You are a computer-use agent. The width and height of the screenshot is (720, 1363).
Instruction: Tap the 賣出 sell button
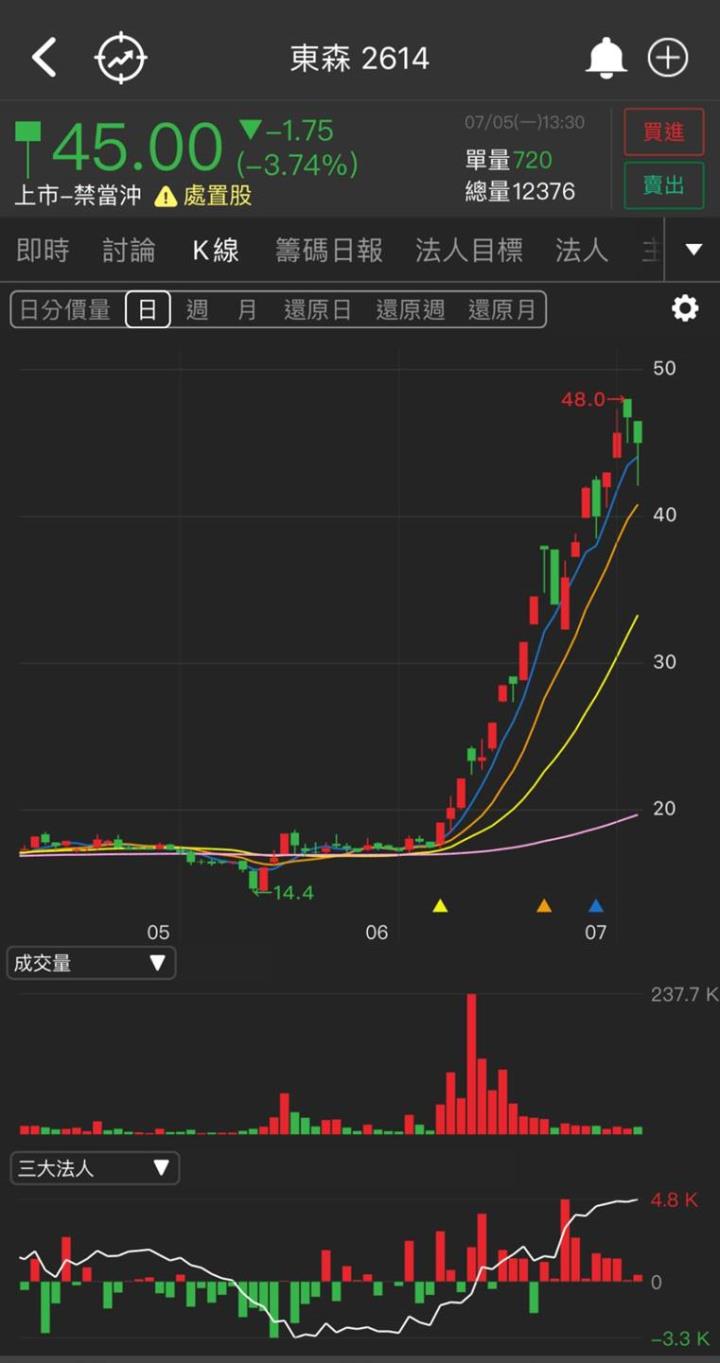[663, 186]
